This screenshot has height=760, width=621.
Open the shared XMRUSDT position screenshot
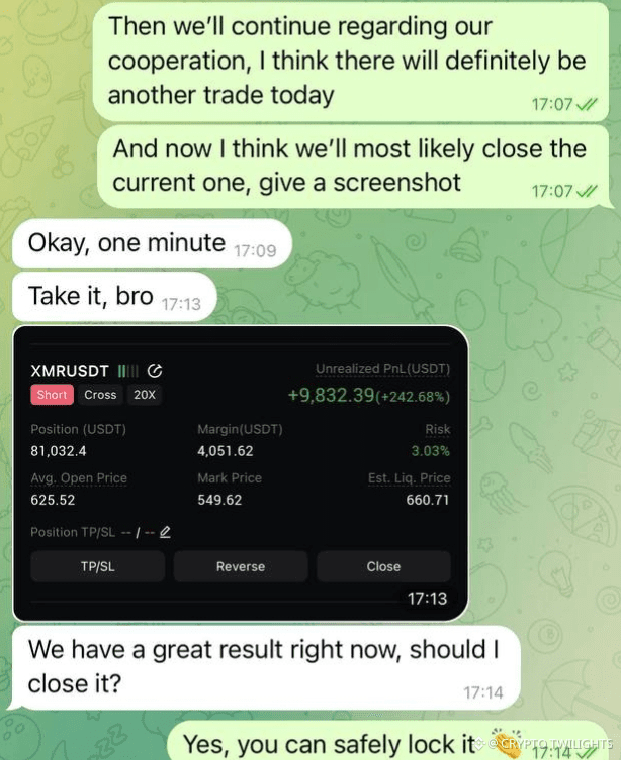[x=240, y=472]
